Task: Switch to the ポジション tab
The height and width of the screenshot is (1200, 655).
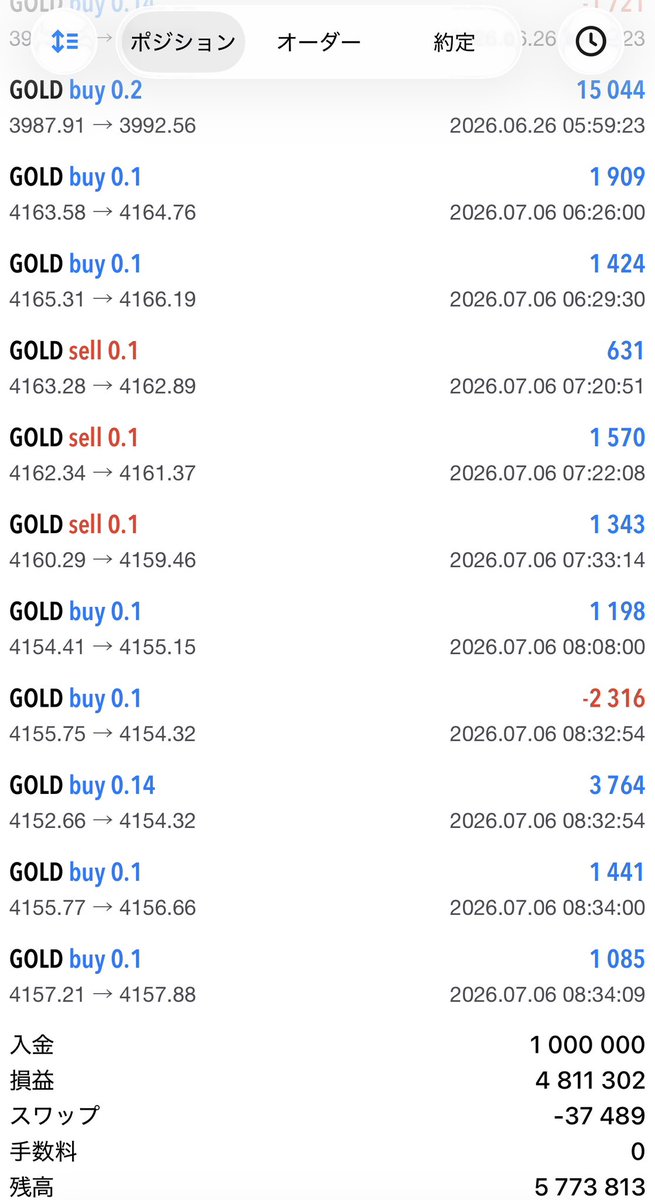Action: coord(183,42)
